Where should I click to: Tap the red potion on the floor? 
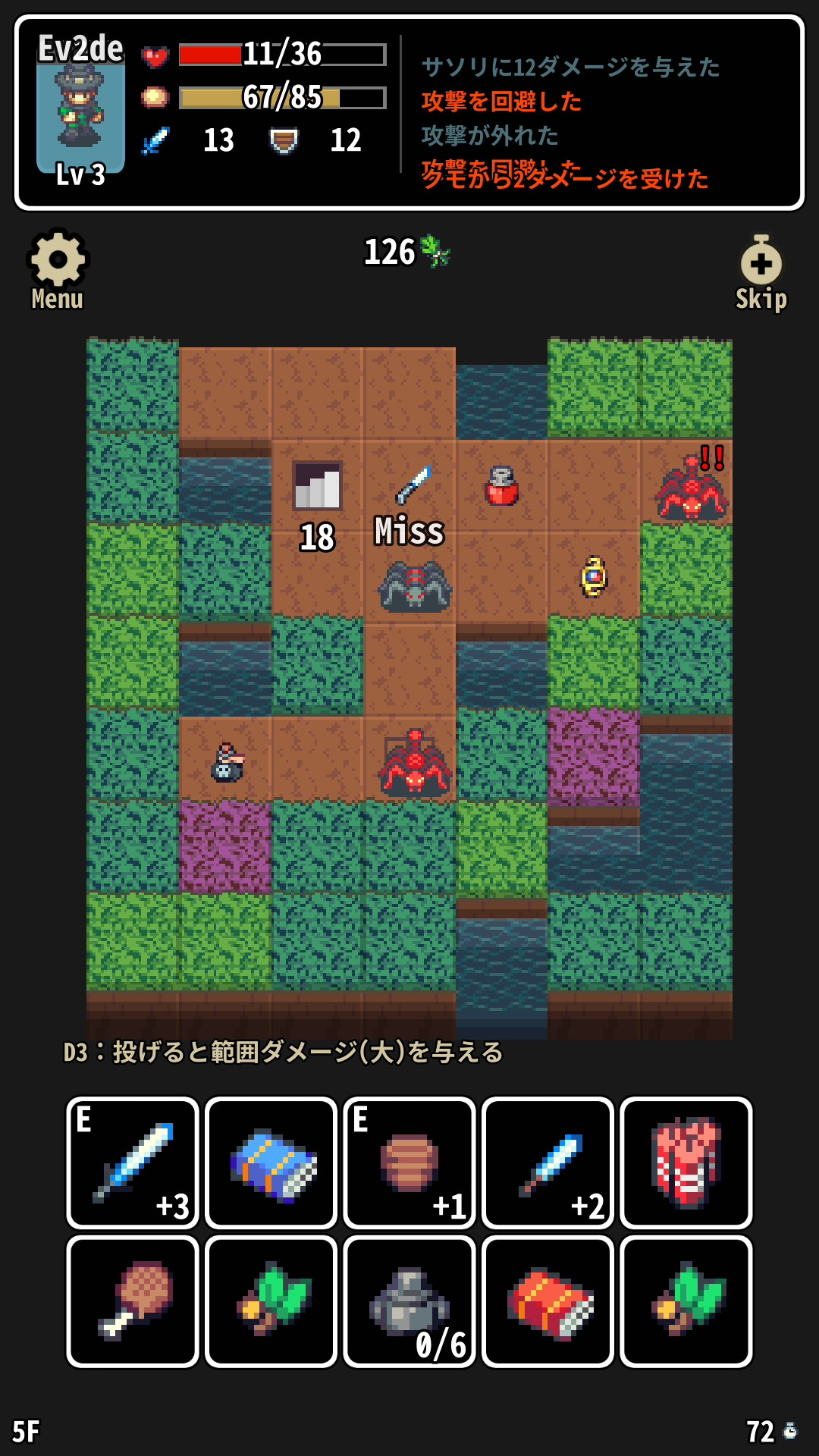[x=501, y=486]
